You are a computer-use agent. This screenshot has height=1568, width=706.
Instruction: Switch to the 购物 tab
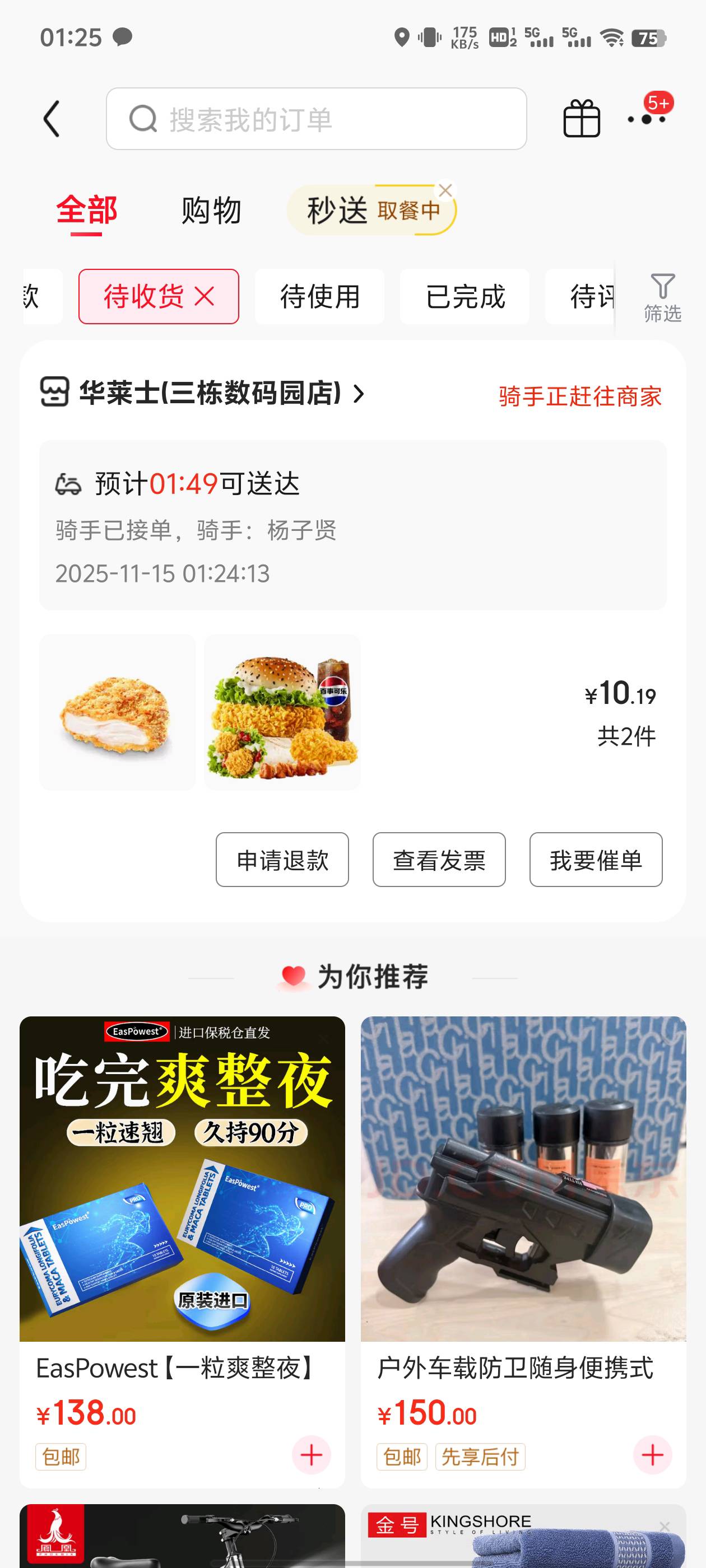211,211
